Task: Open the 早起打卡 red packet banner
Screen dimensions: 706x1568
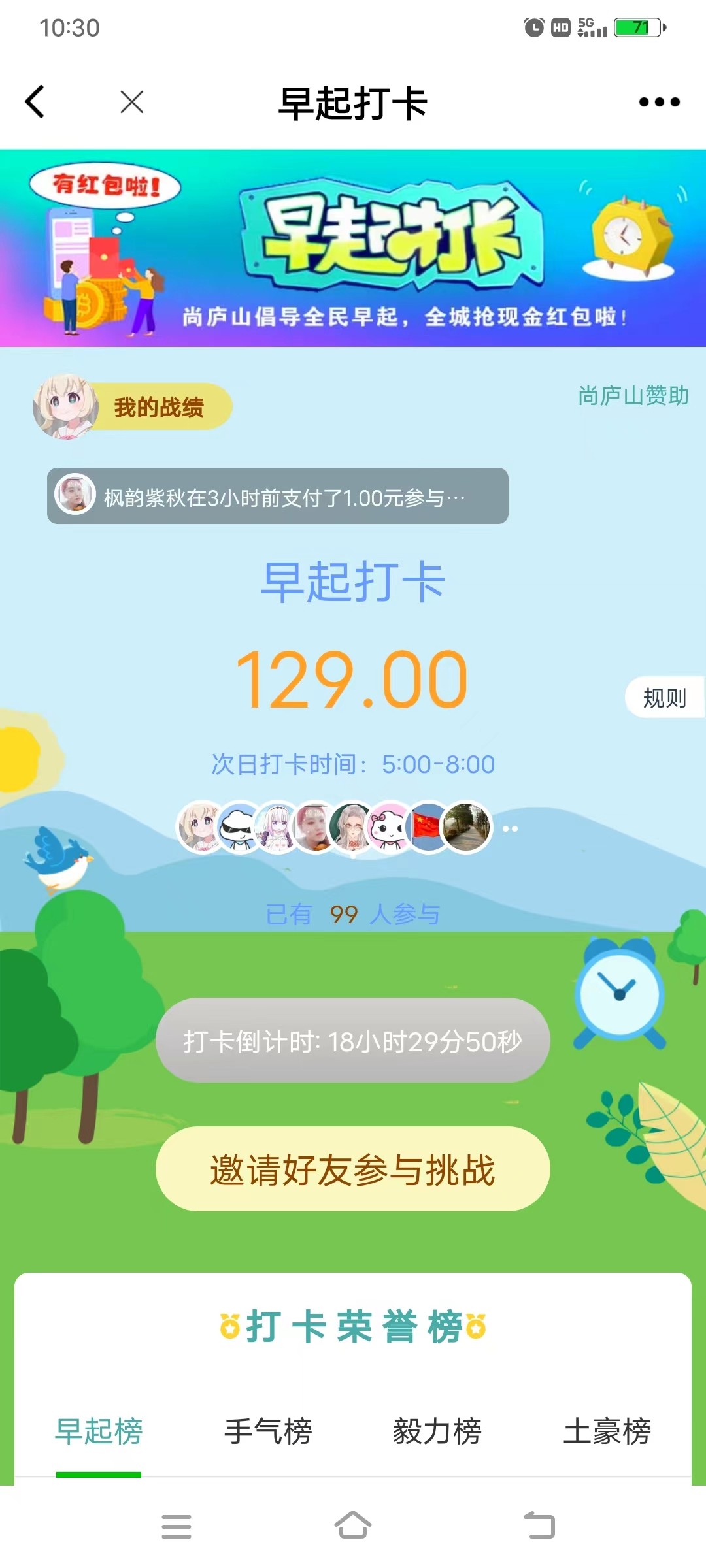Action: point(353,248)
